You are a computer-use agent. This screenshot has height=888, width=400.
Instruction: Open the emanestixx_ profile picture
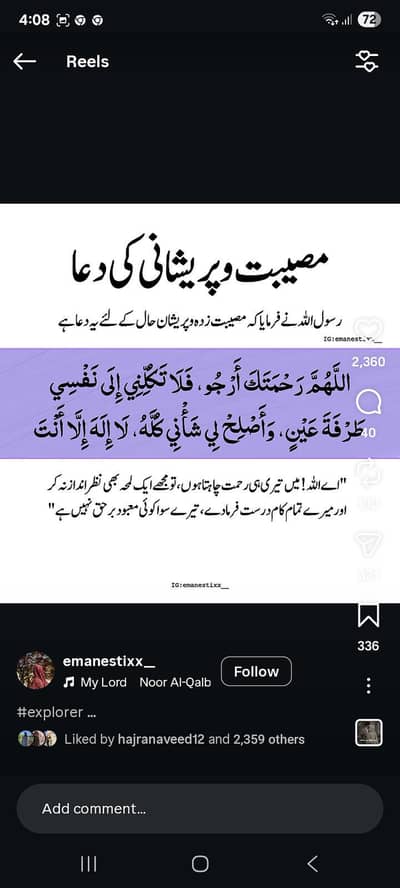(x=36, y=671)
